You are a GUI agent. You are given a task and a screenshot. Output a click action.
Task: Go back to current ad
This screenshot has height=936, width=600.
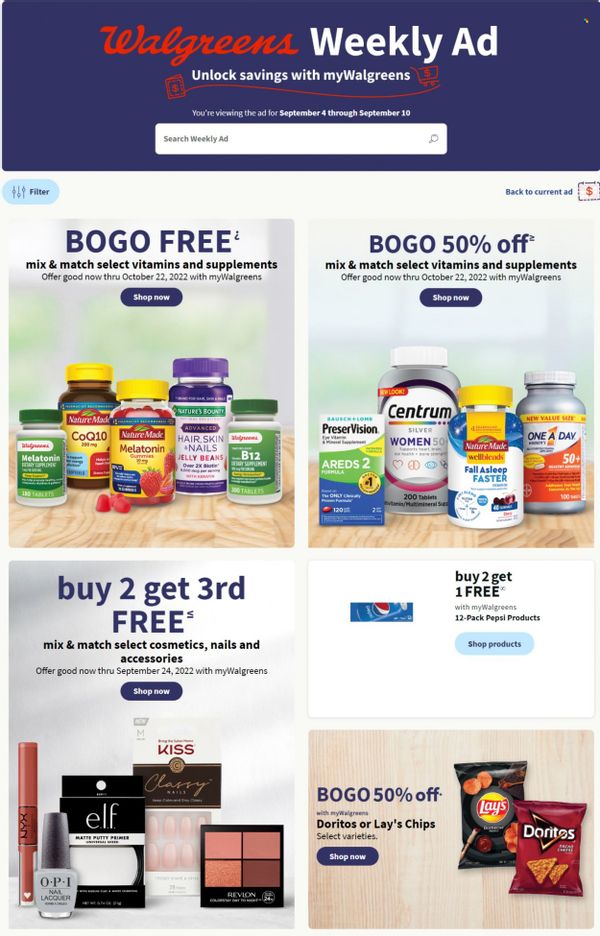click(539, 192)
